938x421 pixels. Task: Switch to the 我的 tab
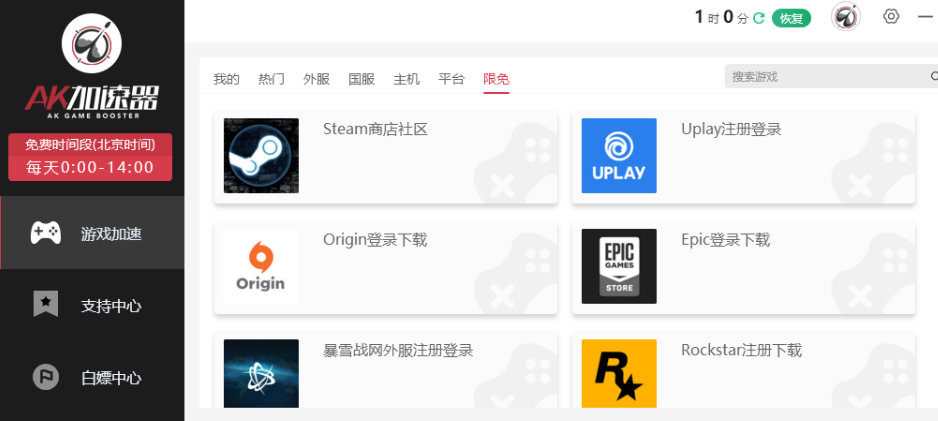[x=226, y=79]
